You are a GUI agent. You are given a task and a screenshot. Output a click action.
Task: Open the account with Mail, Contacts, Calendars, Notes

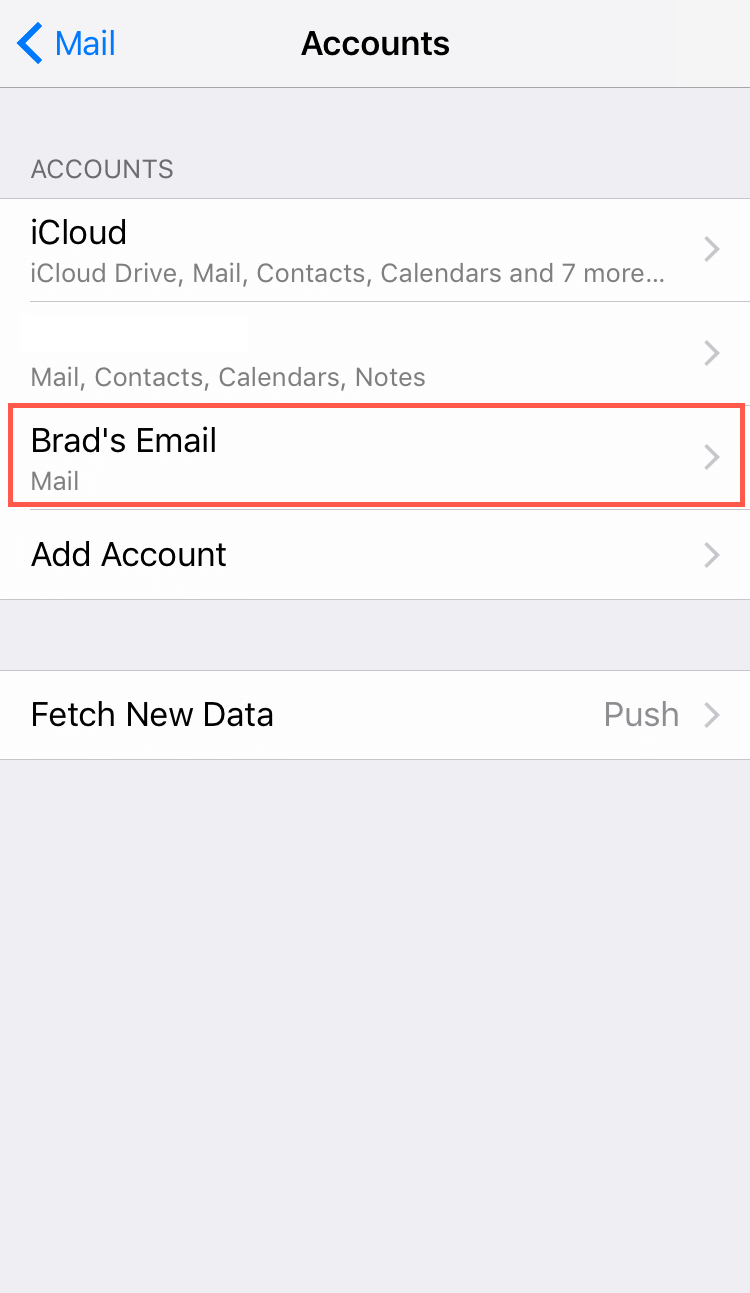tap(375, 353)
